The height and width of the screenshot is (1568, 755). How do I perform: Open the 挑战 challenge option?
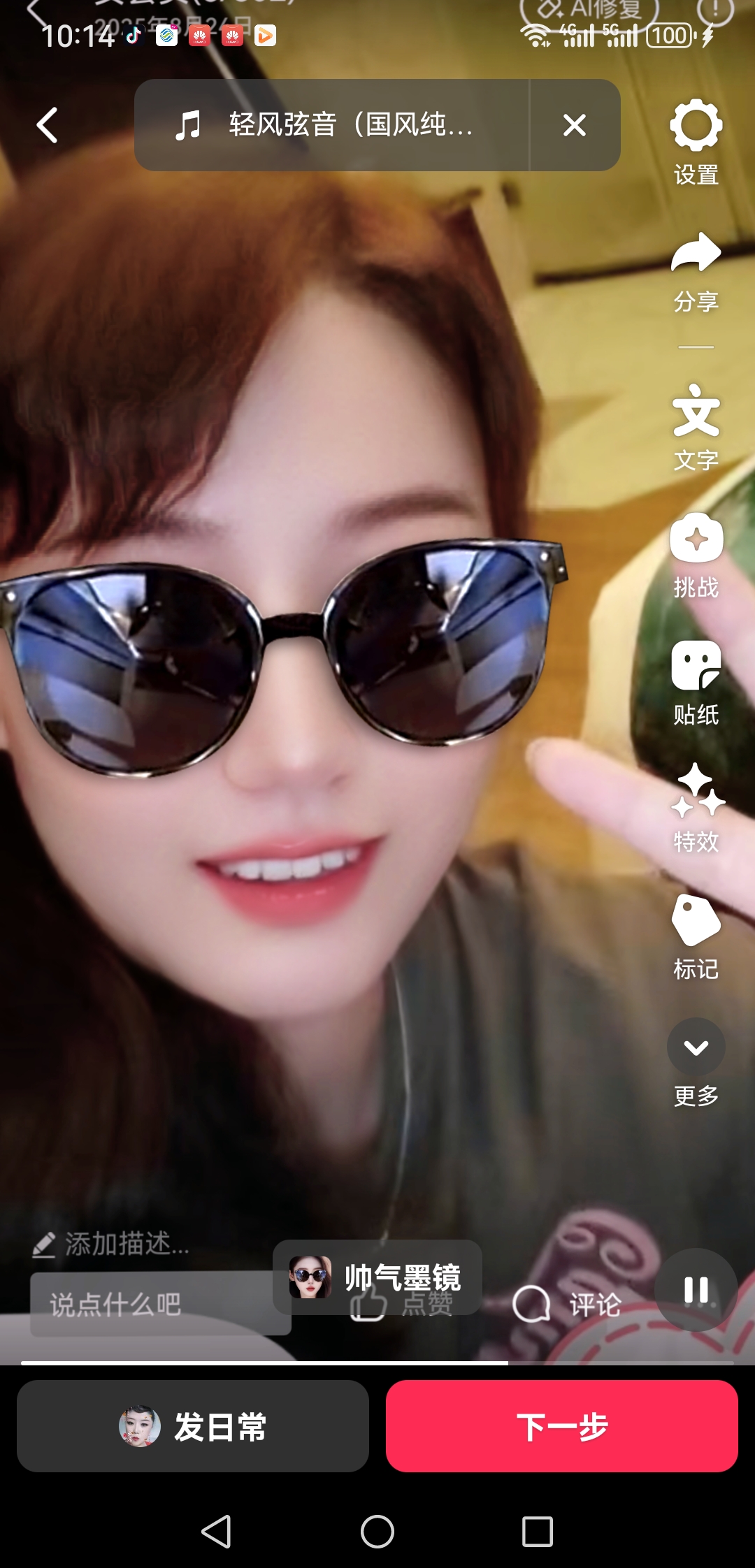click(696, 556)
